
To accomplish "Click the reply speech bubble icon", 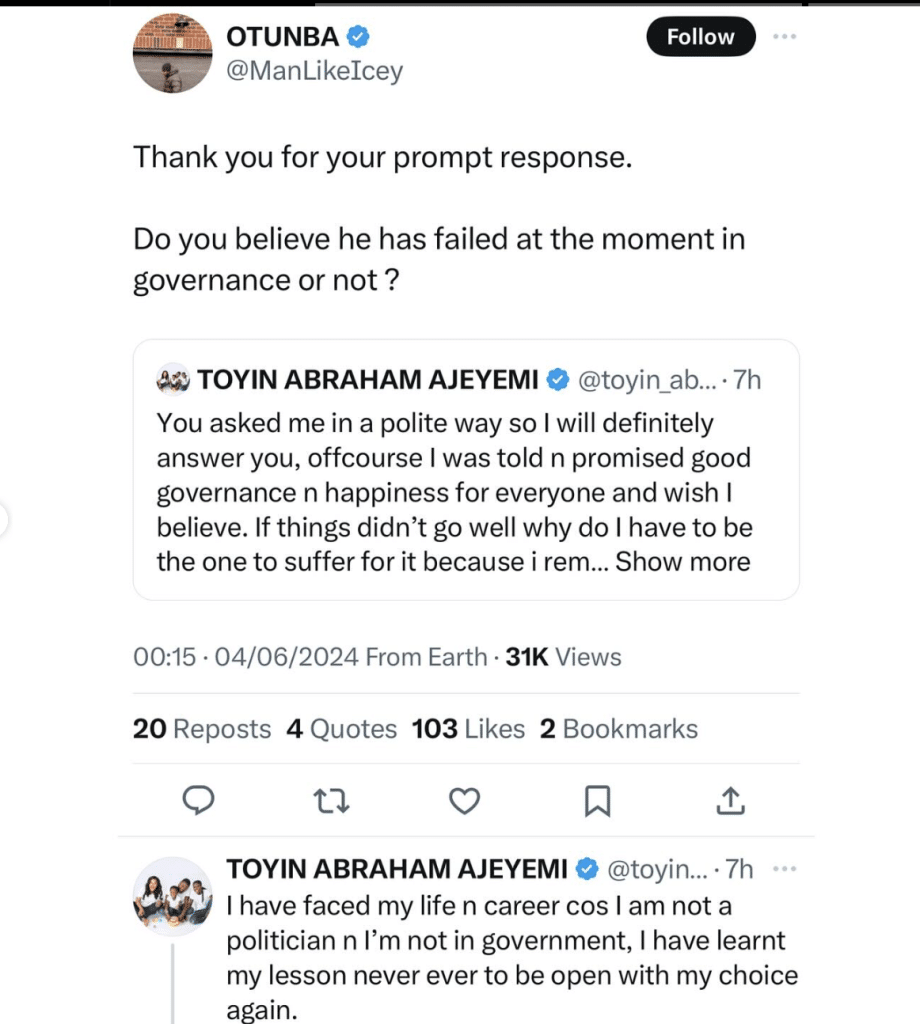I will click(200, 800).
